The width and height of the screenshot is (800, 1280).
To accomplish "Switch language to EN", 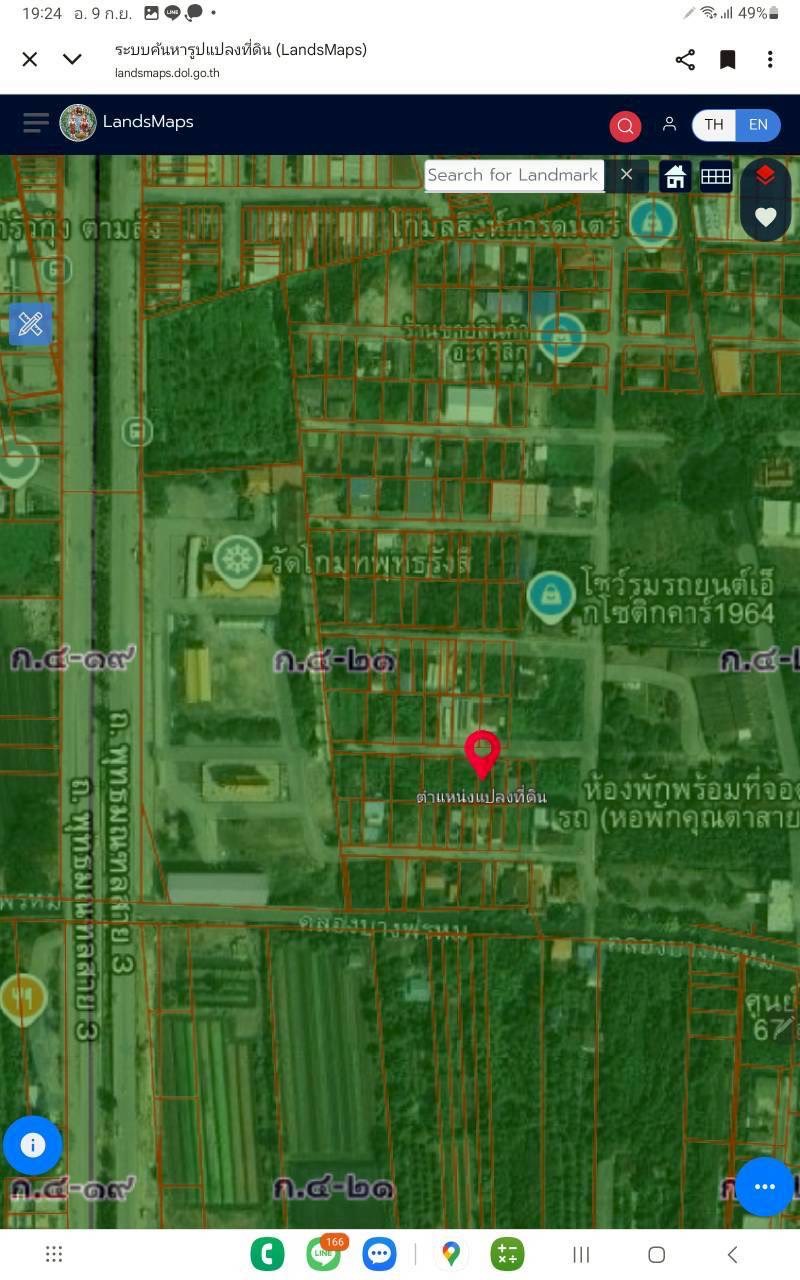I will click(x=758, y=125).
